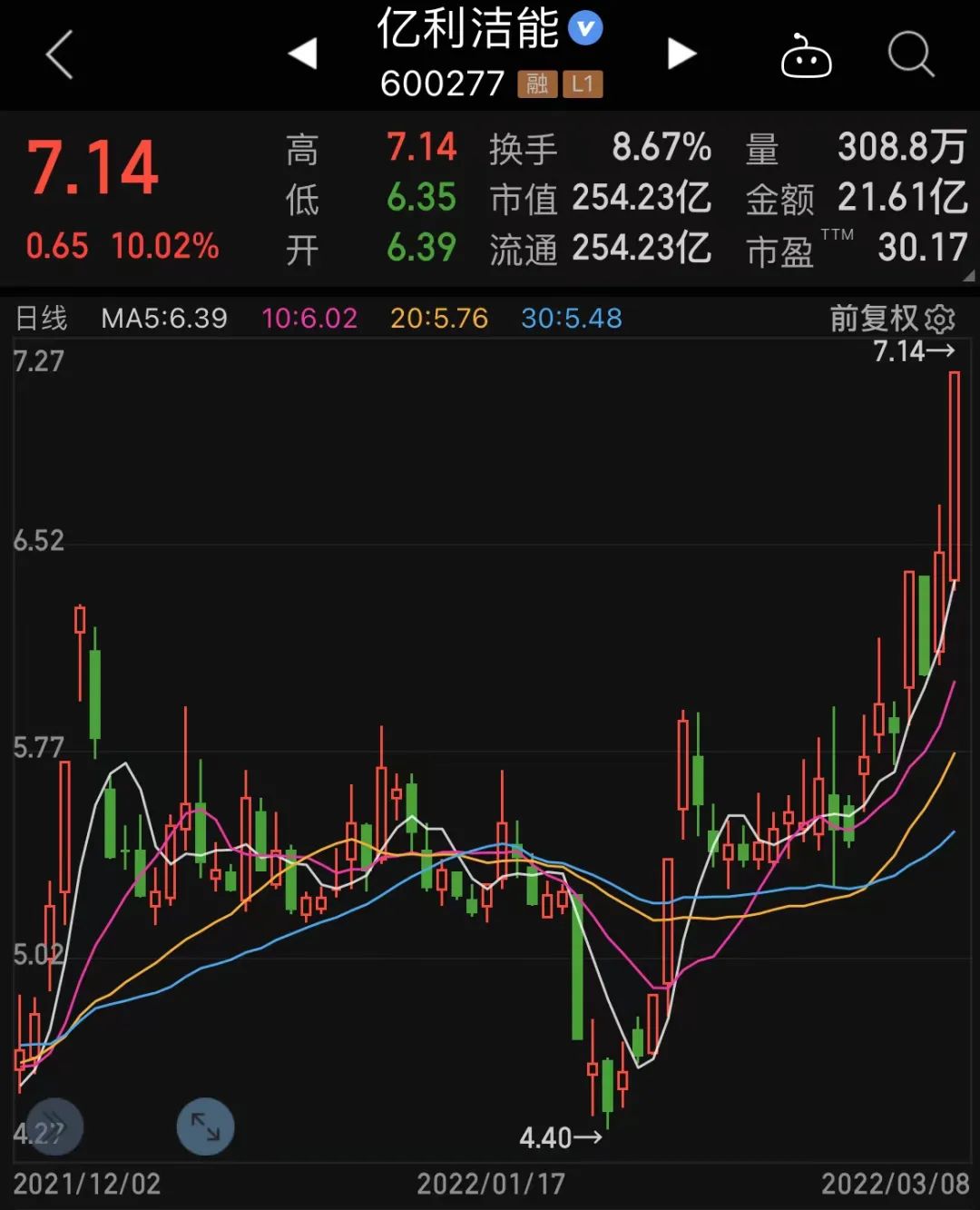980x1210 pixels.
Task: Open the stock search magnifier
Action: pyautogui.click(x=911, y=54)
